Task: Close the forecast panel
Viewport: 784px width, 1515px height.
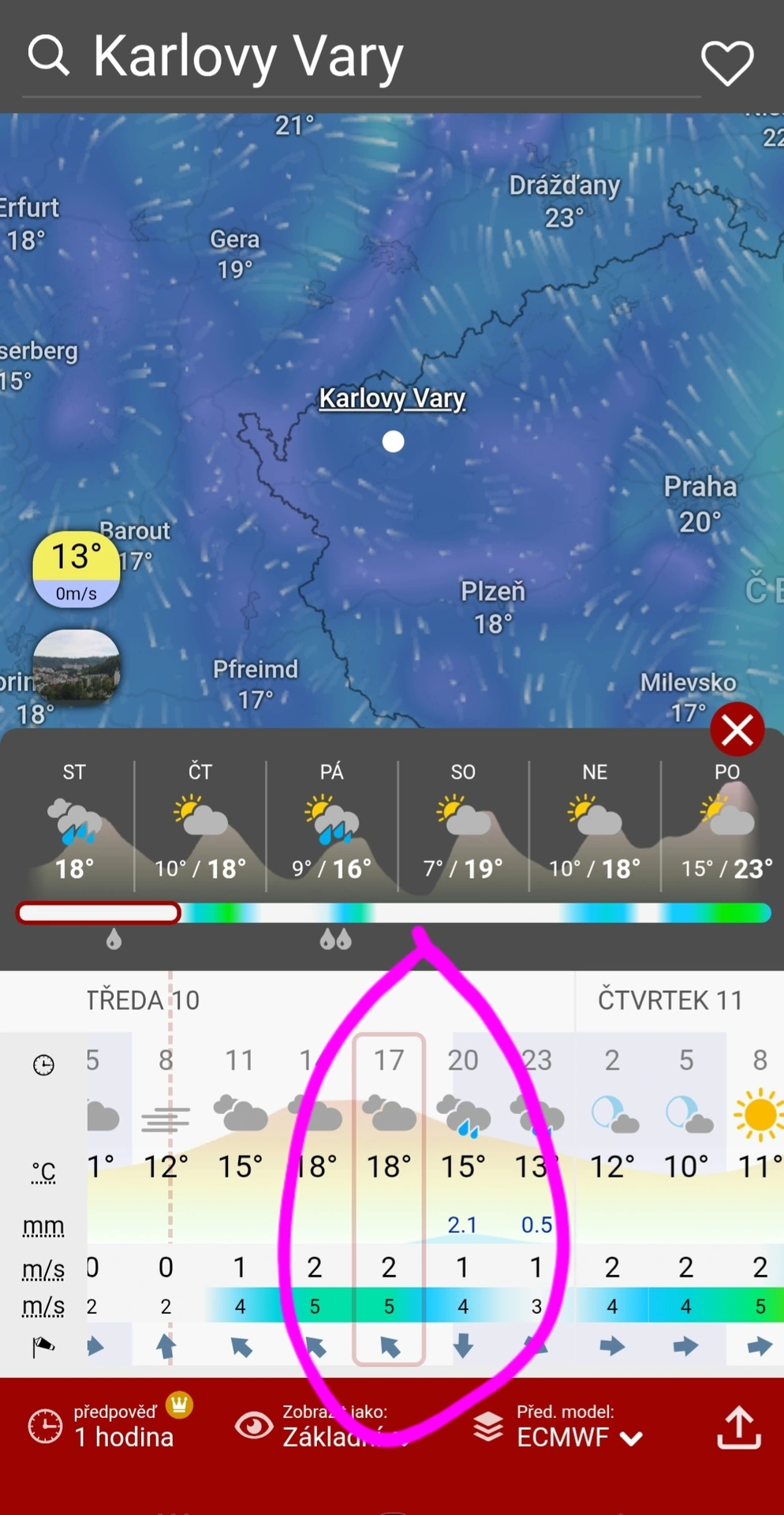Action: click(737, 730)
